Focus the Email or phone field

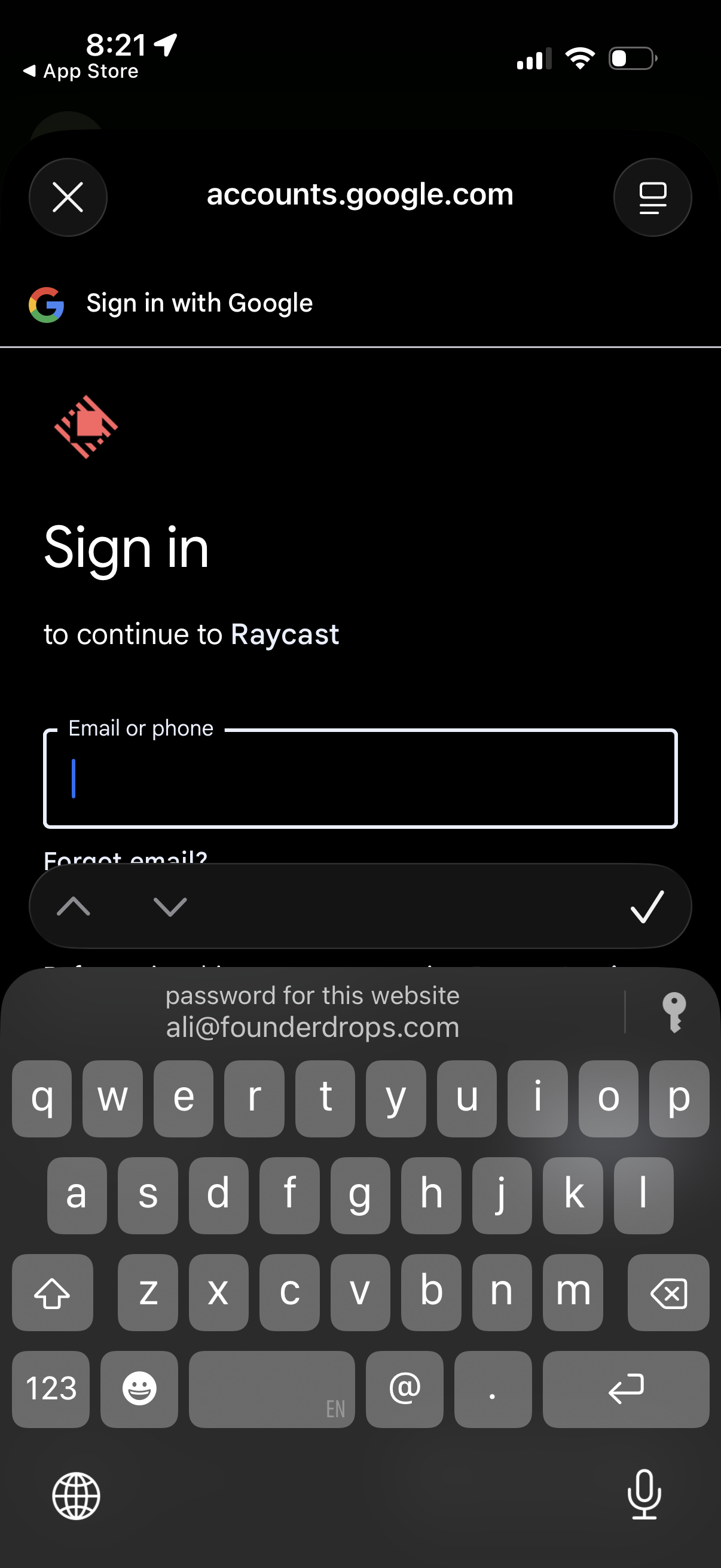pos(360,779)
